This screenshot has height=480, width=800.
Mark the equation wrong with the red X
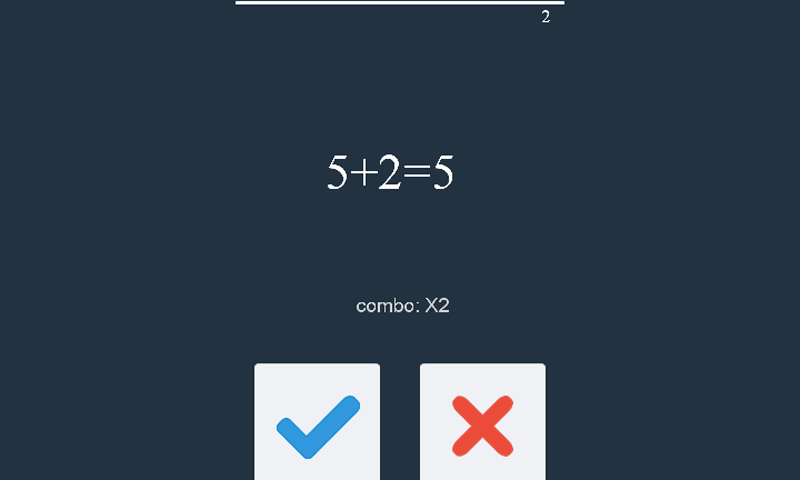tap(482, 424)
